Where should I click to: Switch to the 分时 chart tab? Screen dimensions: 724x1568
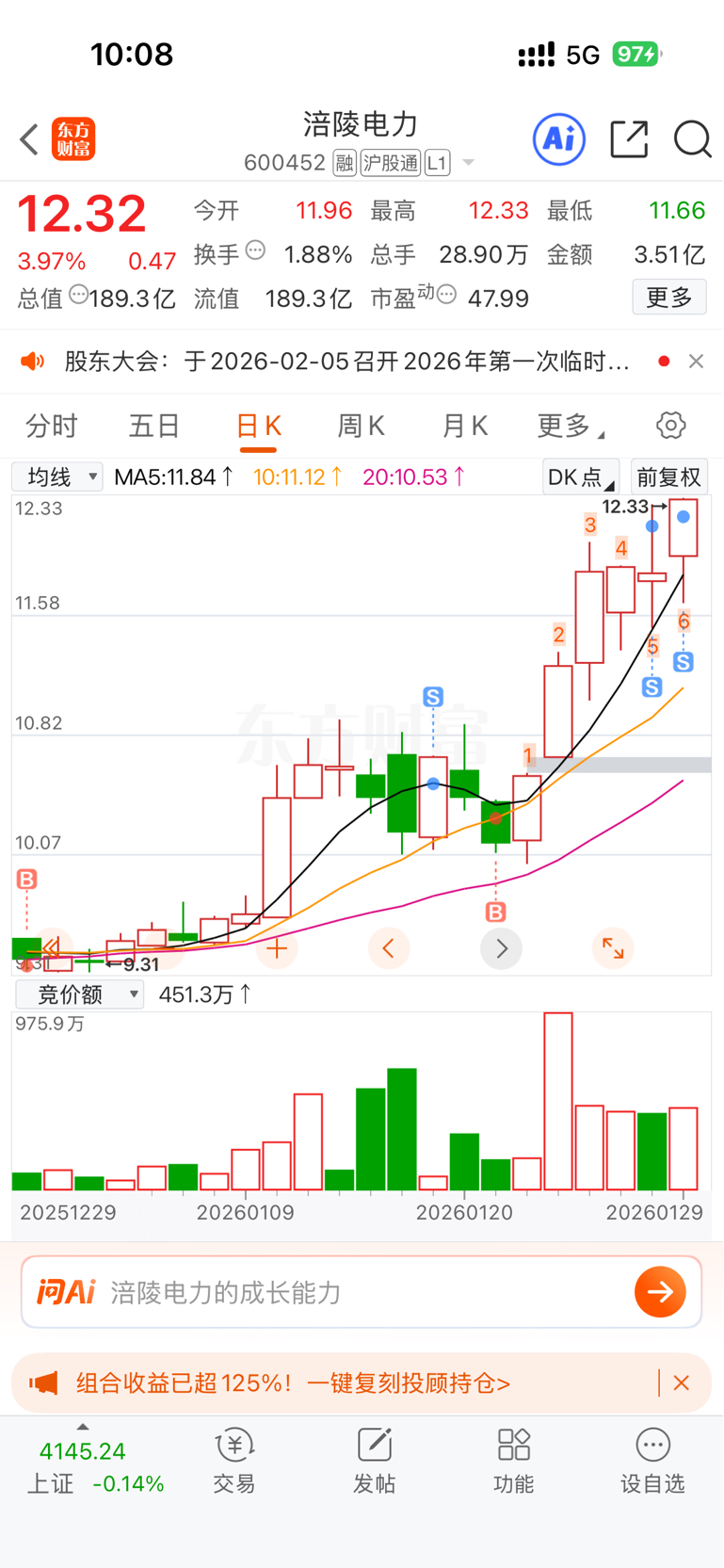pyautogui.click(x=52, y=427)
